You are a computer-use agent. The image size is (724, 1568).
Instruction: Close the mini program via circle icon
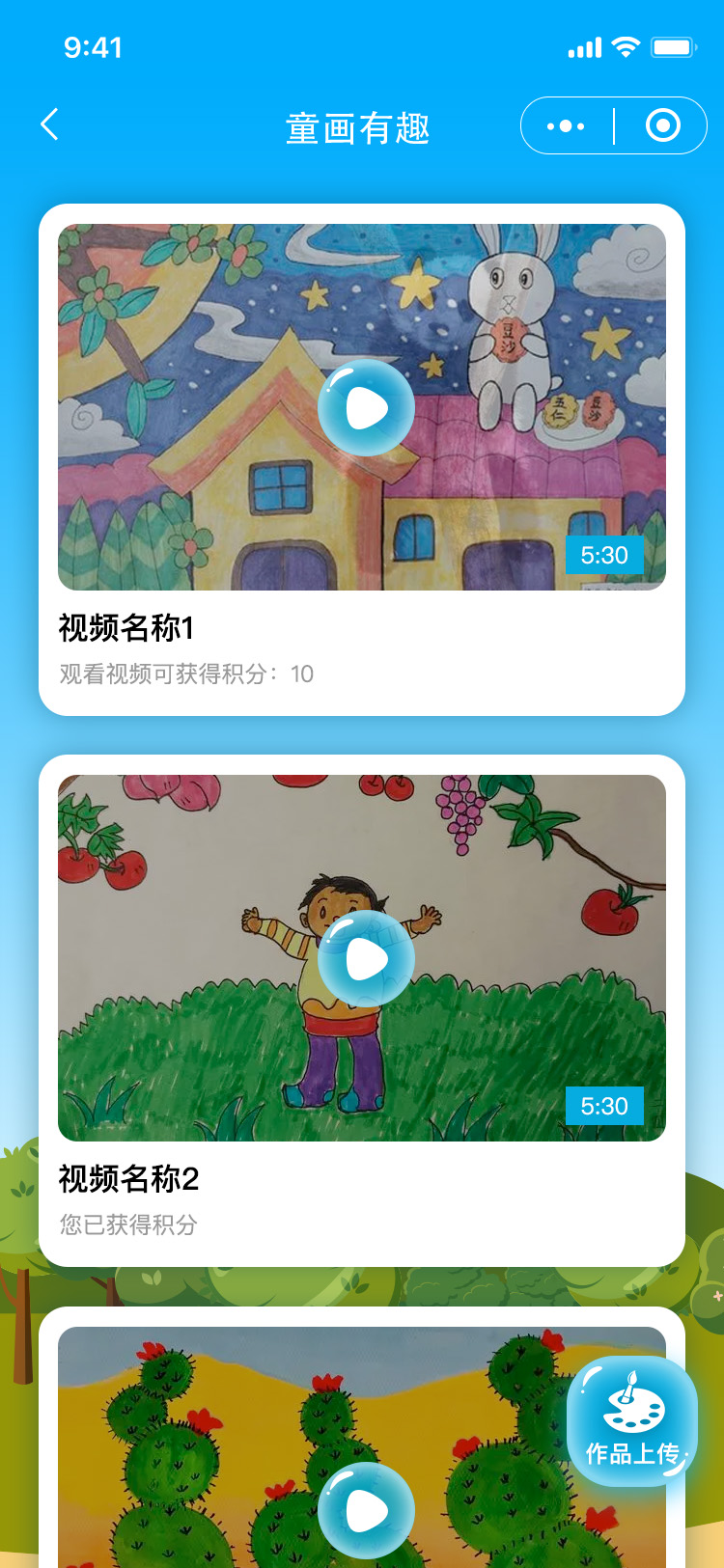click(x=662, y=126)
